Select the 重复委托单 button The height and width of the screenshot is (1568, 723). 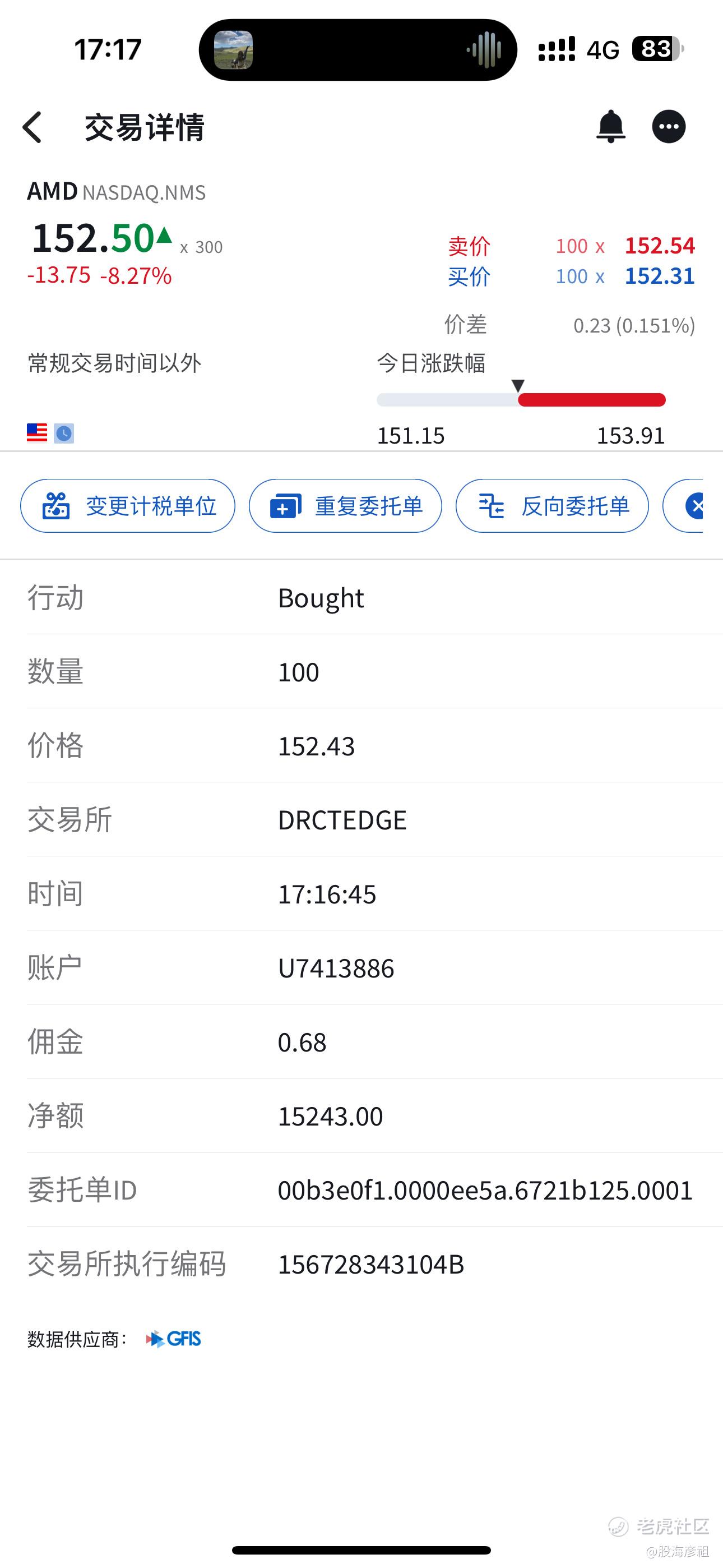(x=345, y=506)
